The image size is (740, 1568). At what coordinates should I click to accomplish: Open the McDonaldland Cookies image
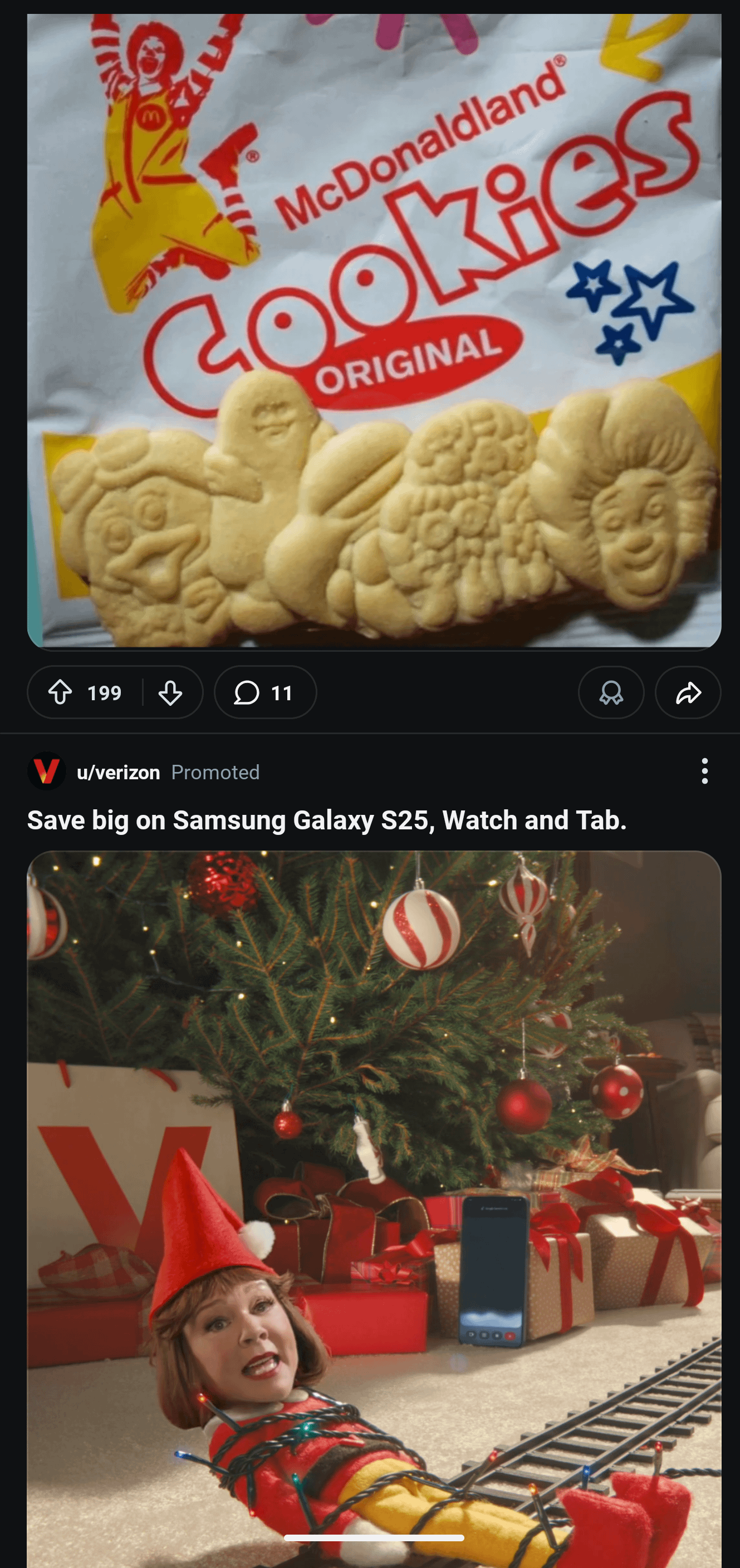pos(374,329)
